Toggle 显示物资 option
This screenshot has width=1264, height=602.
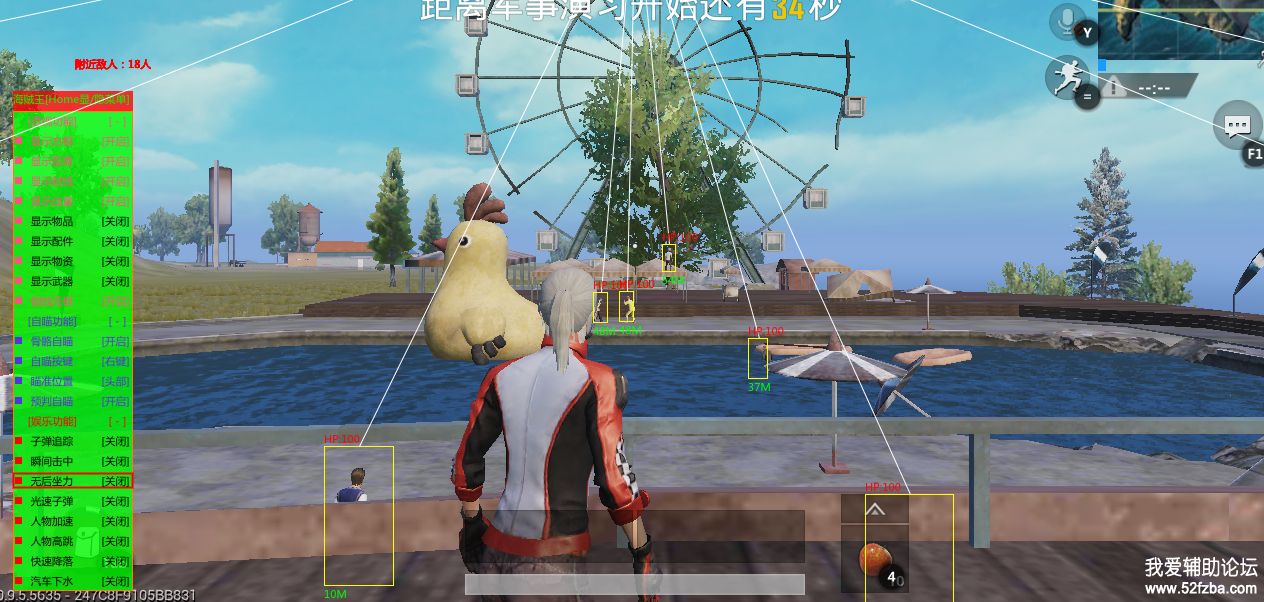pos(72,261)
